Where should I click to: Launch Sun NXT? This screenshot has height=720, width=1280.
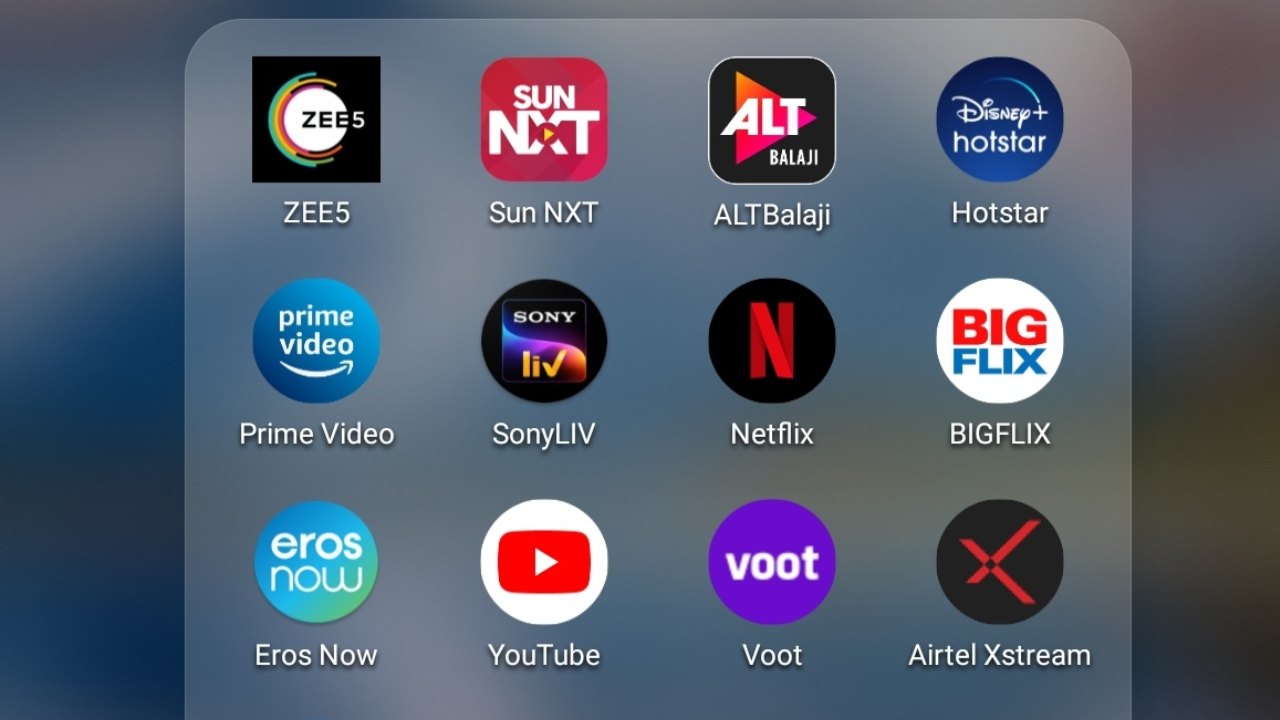pos(544,119)
